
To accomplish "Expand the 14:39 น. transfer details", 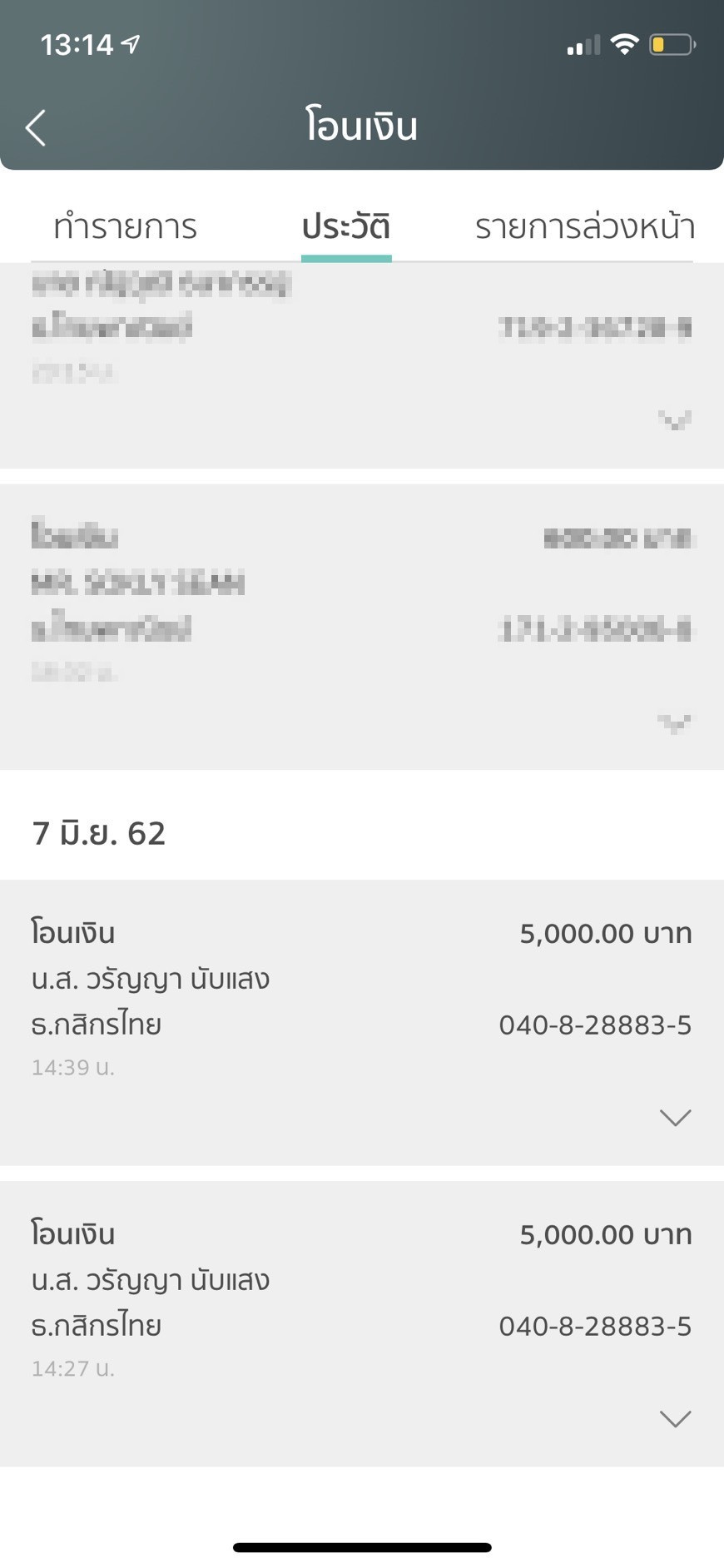I will pyautogui.click(x=675, y=1117).
